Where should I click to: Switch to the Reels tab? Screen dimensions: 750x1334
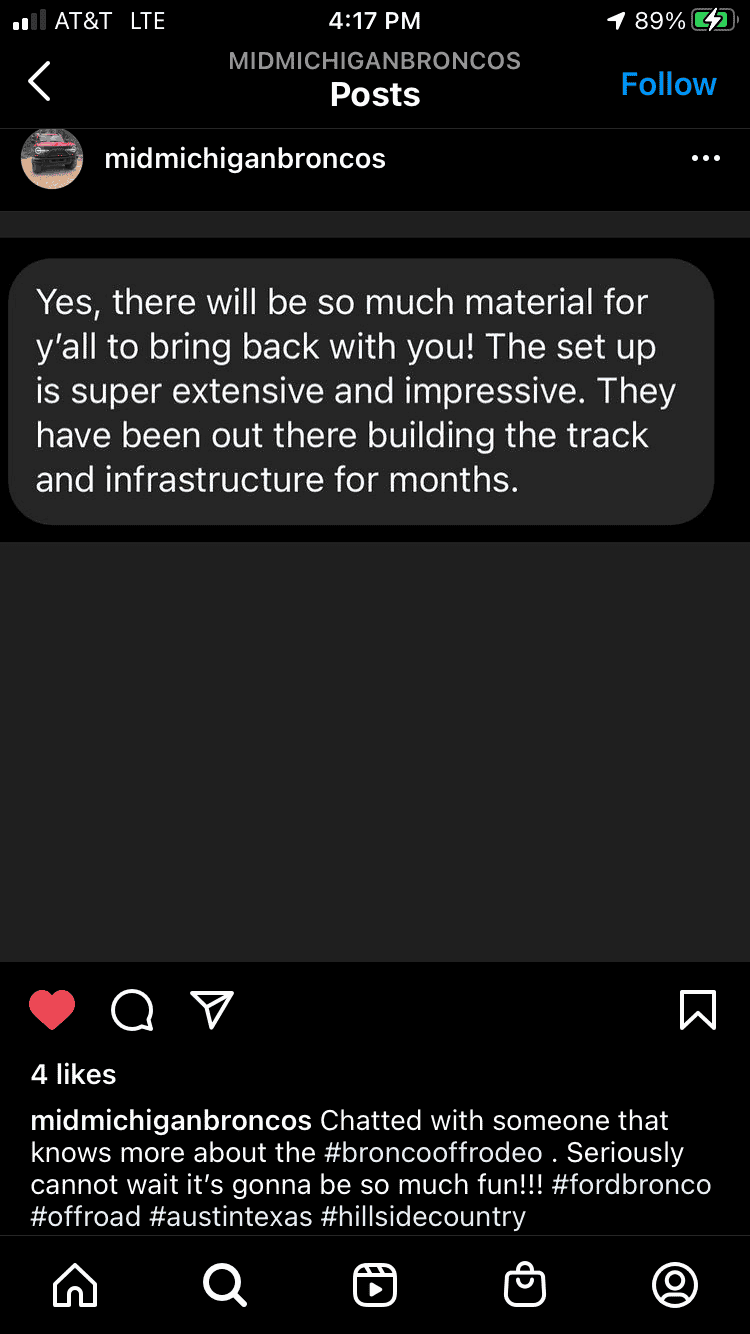[x=375, y=1285]
